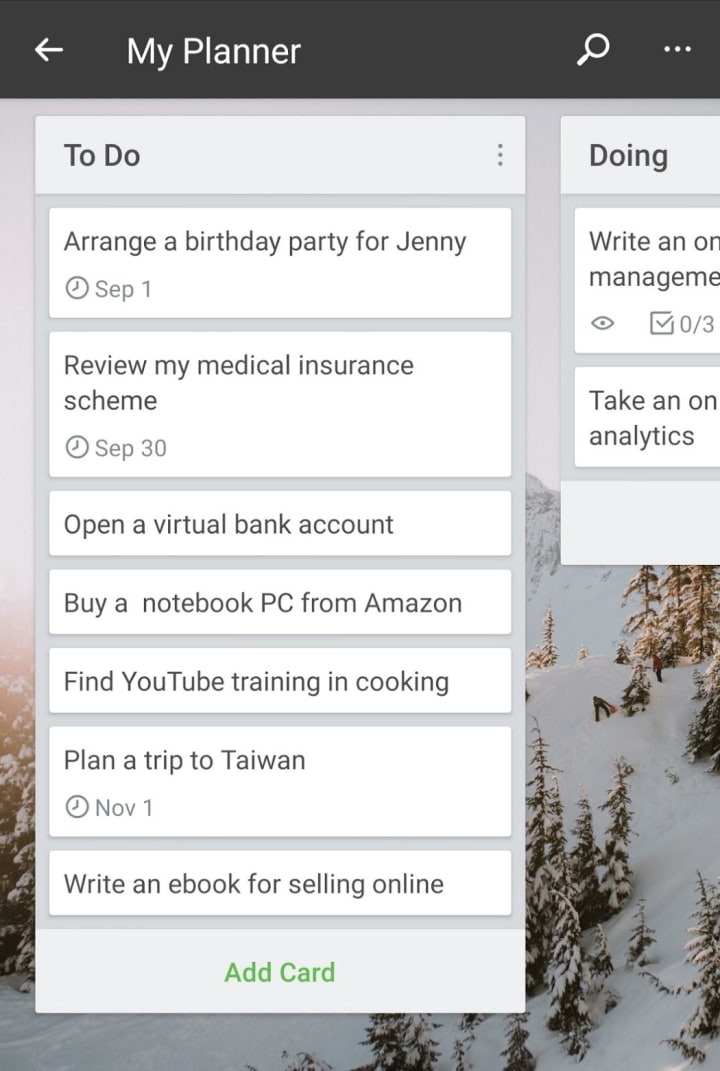Open the Doing card with 0/3 checklist
The width and height of the screenshot is (720, 1071).
[x=650, y=280]
